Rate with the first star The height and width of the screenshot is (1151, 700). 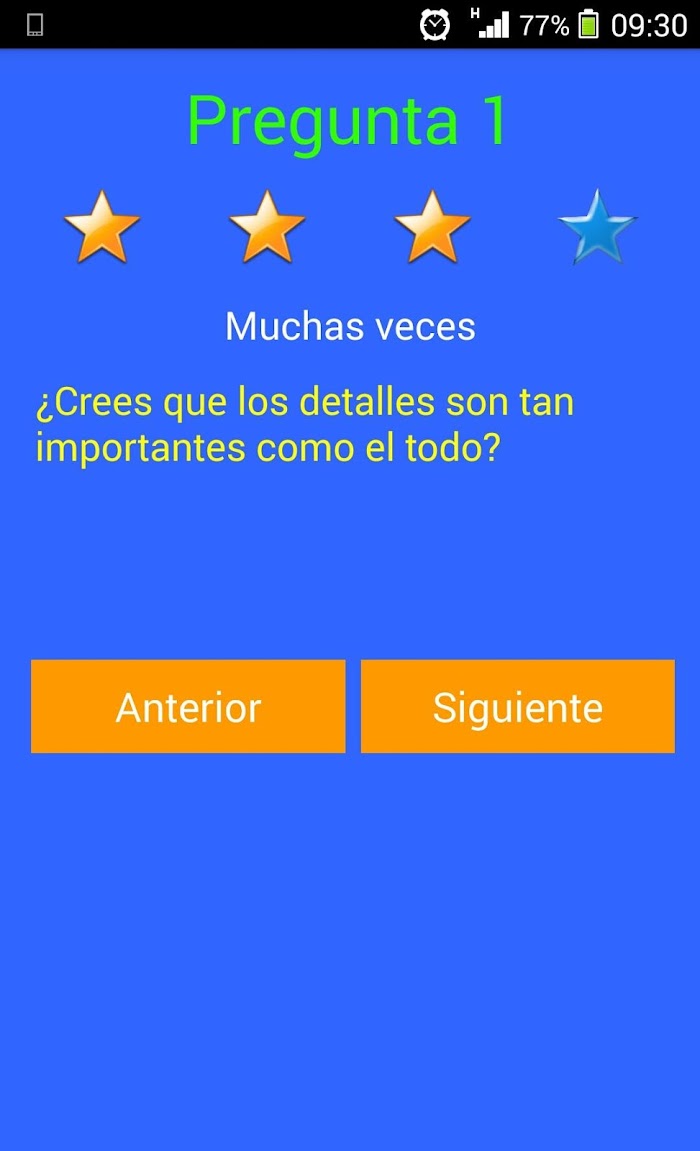click(x=102, y=227)
